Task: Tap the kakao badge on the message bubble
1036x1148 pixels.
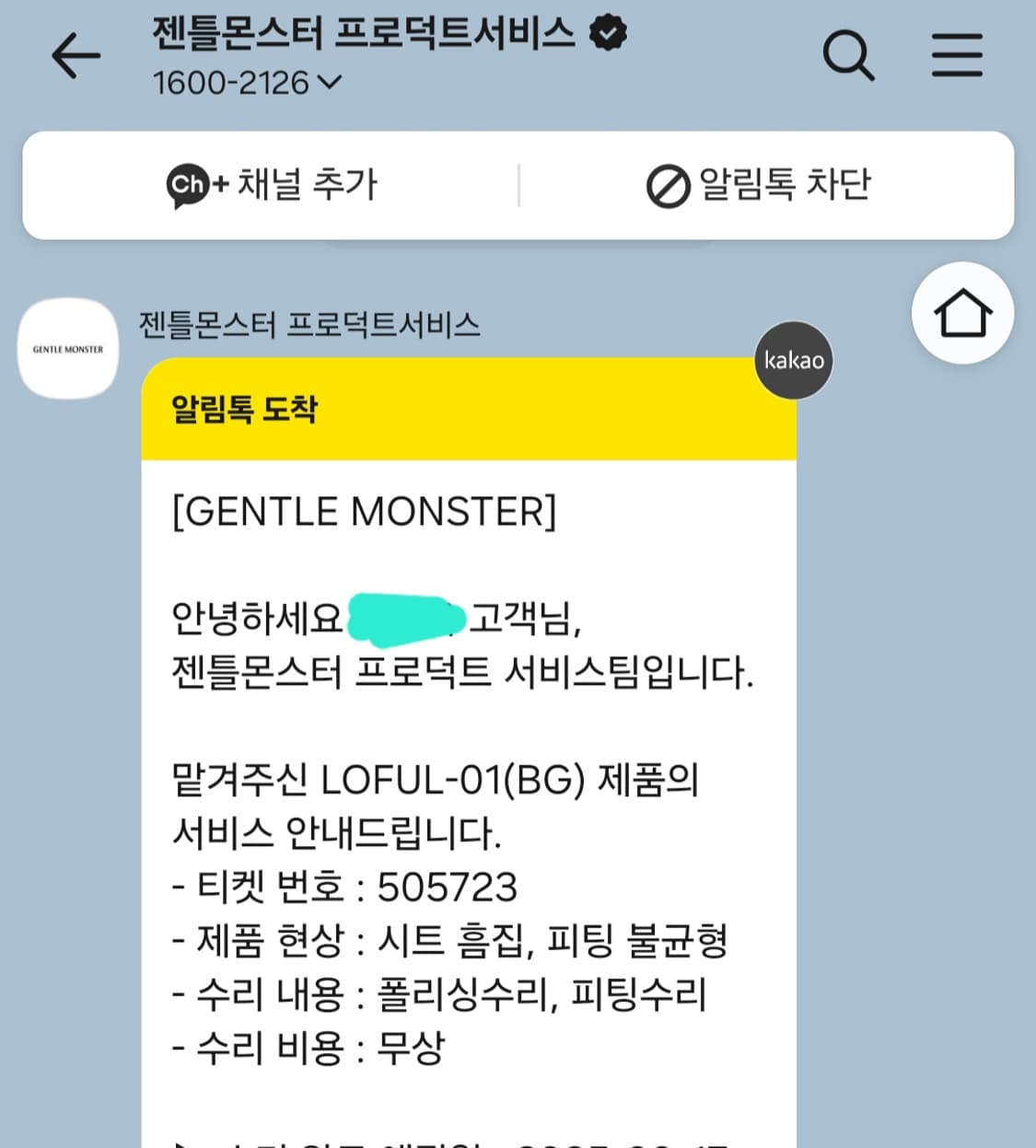Action: pyautogui.click(x=793, y=360)
